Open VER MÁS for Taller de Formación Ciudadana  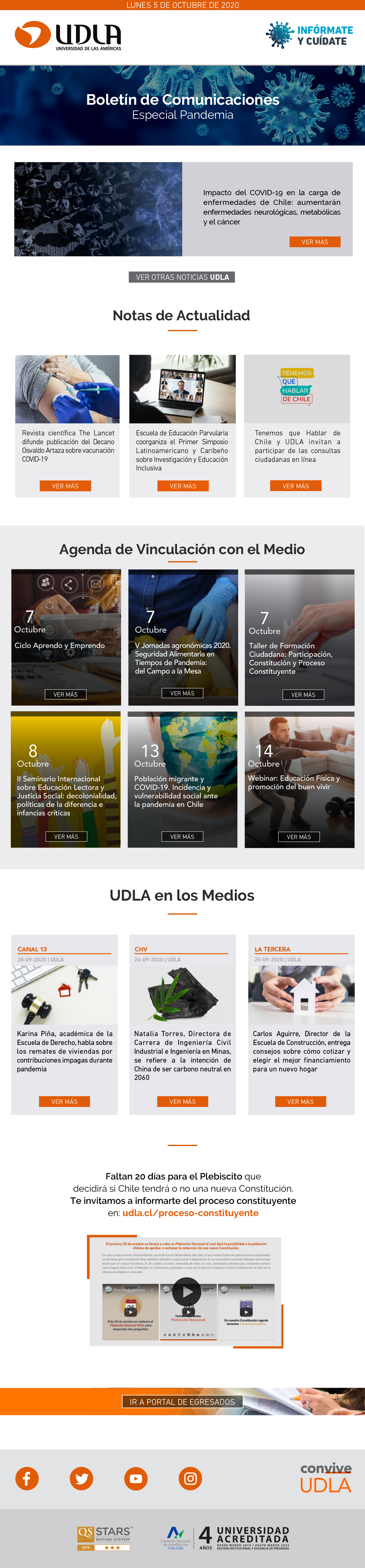point(303,694)
